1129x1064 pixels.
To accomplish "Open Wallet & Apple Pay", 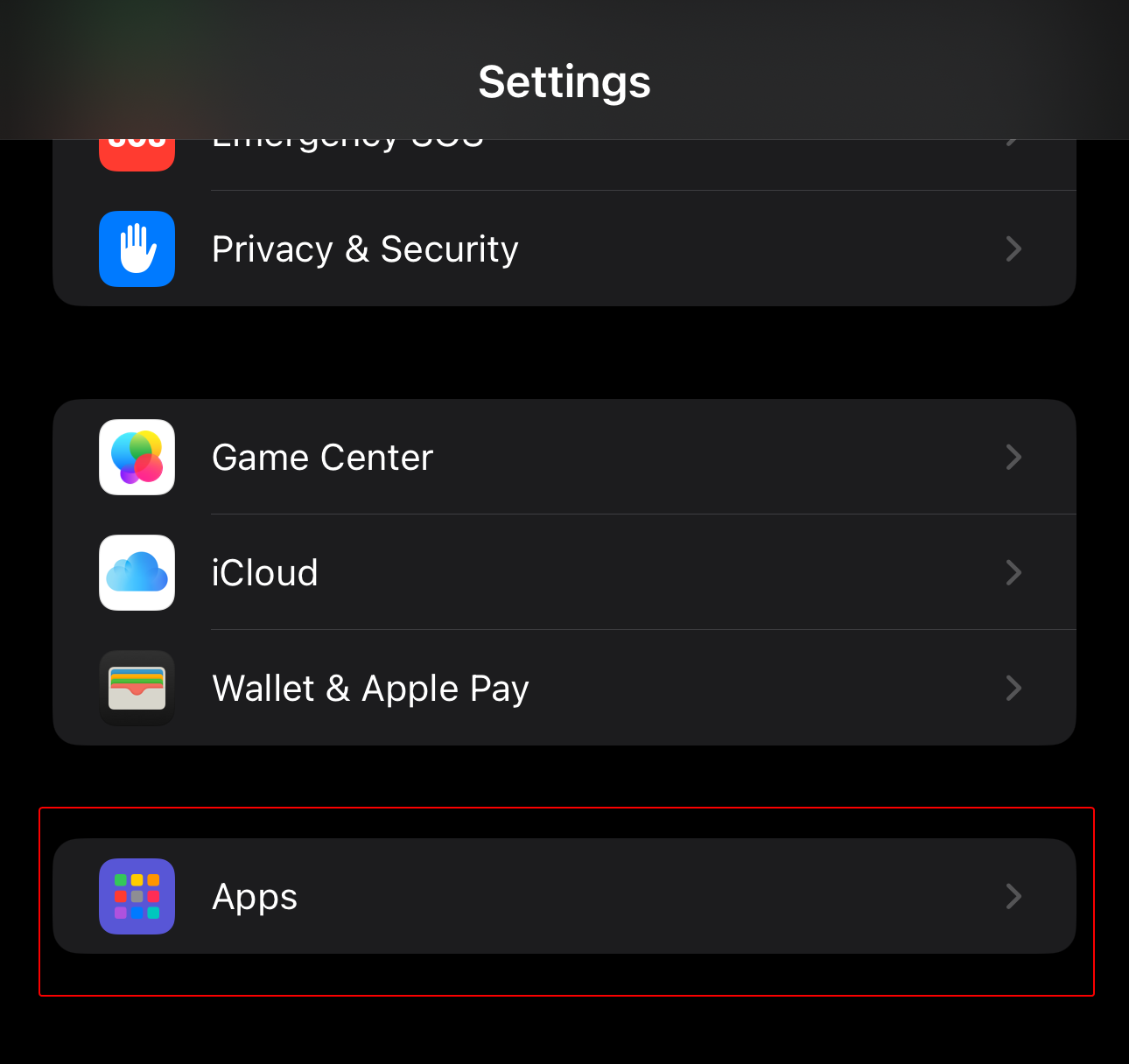I will pyautogui.click(x=564, y=689).
